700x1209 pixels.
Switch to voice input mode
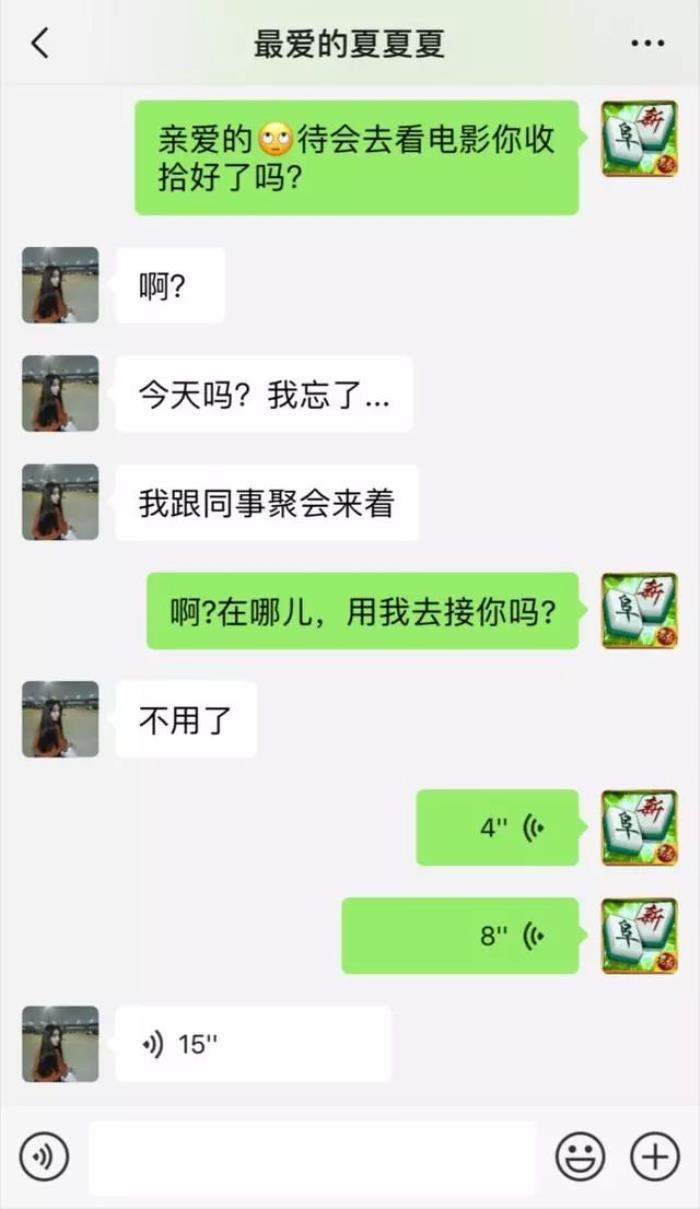pyautogui.click(x=44, y=1158)
